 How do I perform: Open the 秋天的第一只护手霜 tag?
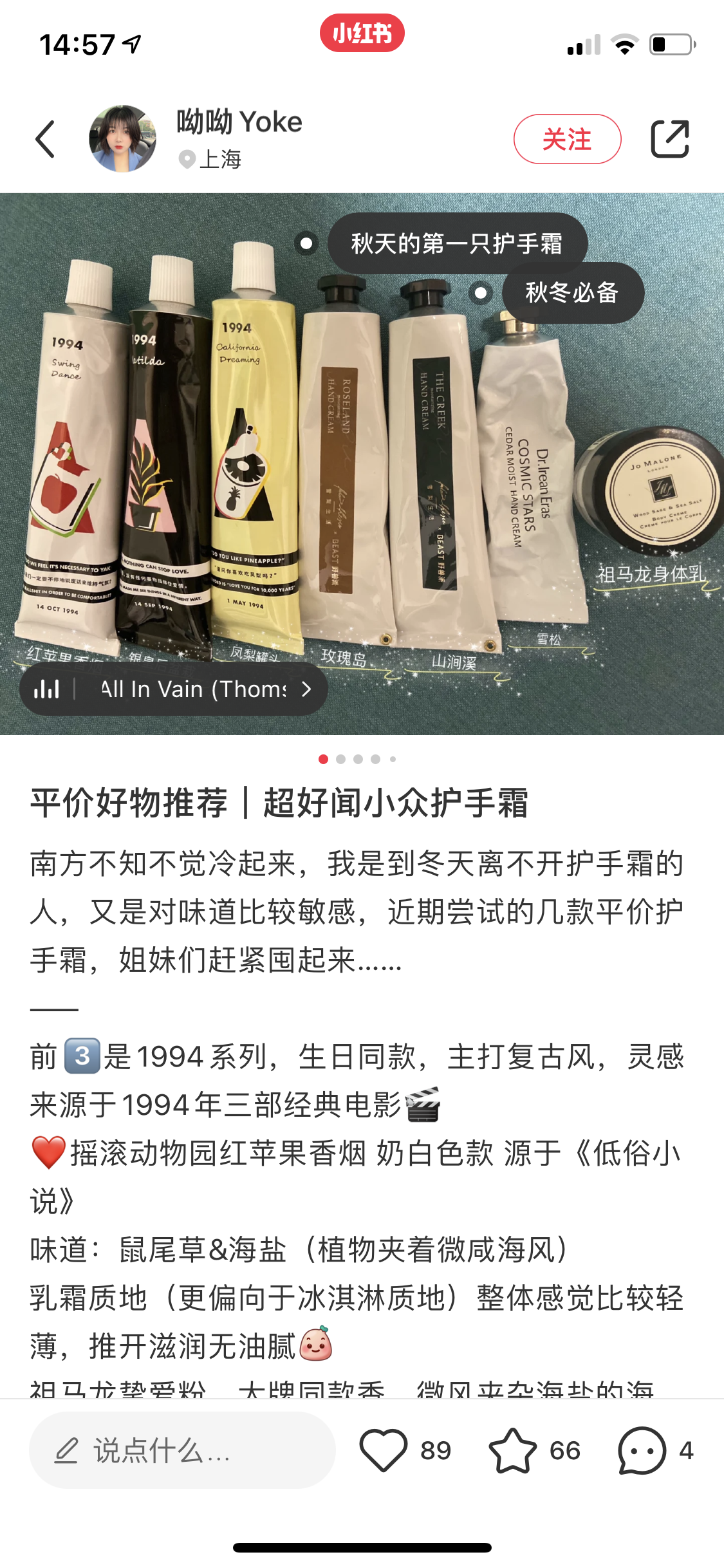457,244
